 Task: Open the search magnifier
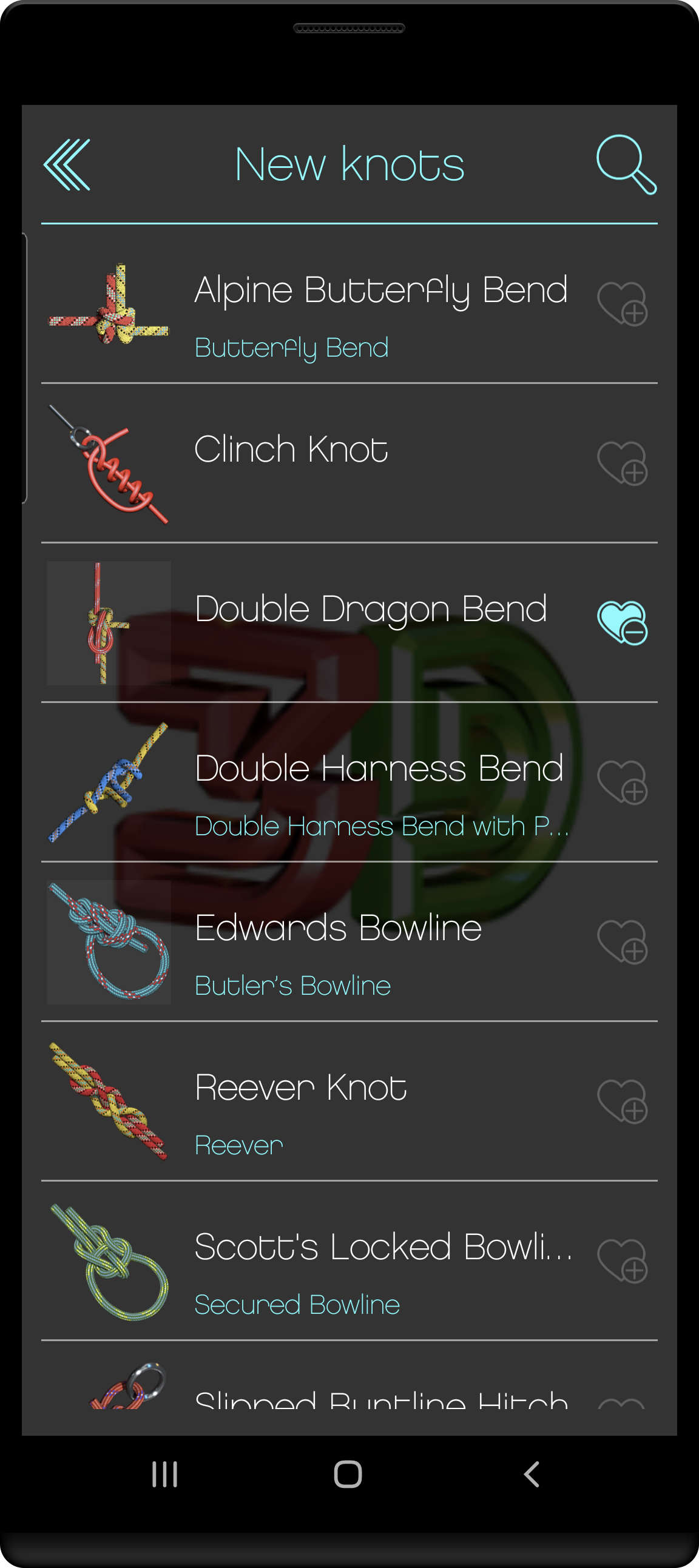[626, 164]
